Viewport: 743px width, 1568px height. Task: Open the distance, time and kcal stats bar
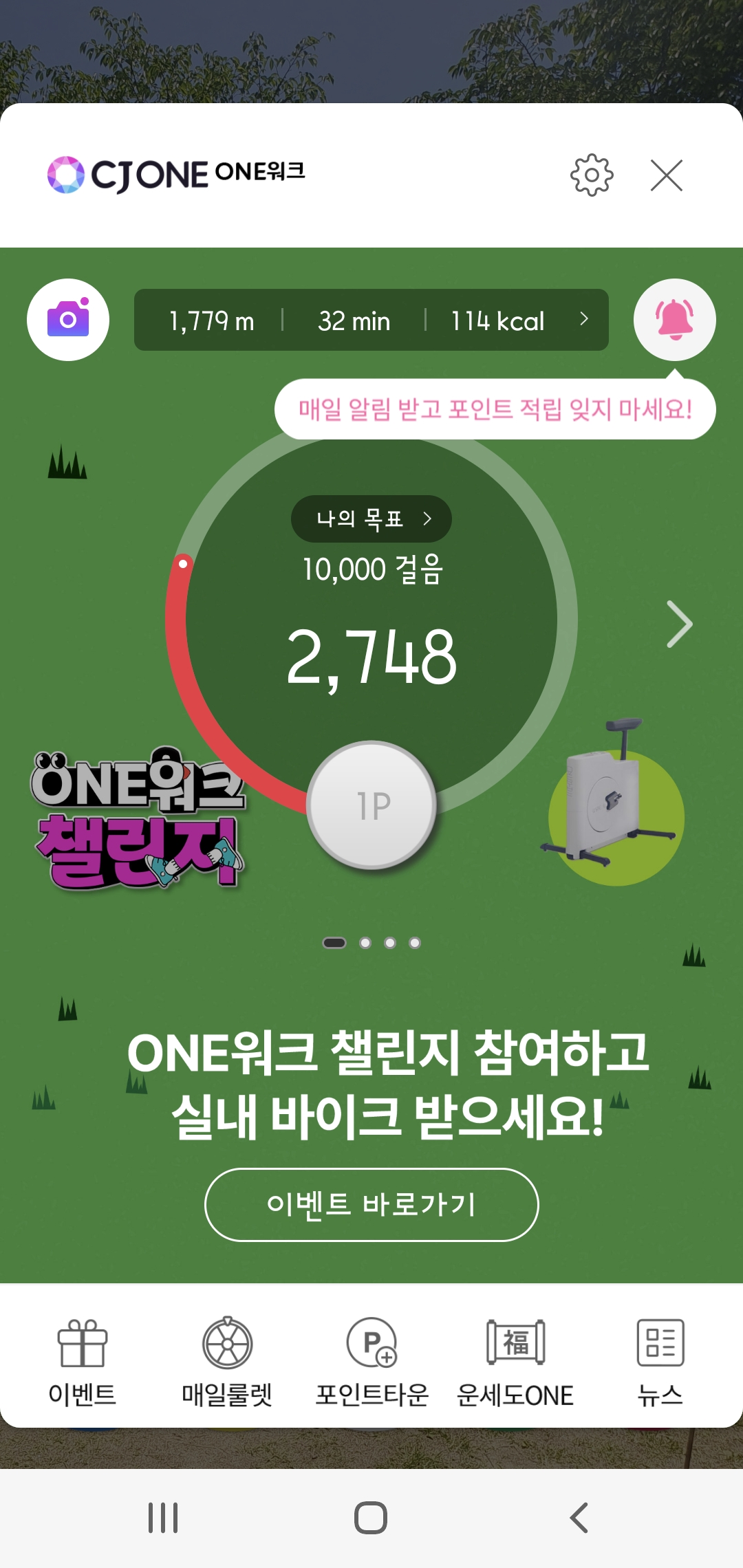point(371,320)
